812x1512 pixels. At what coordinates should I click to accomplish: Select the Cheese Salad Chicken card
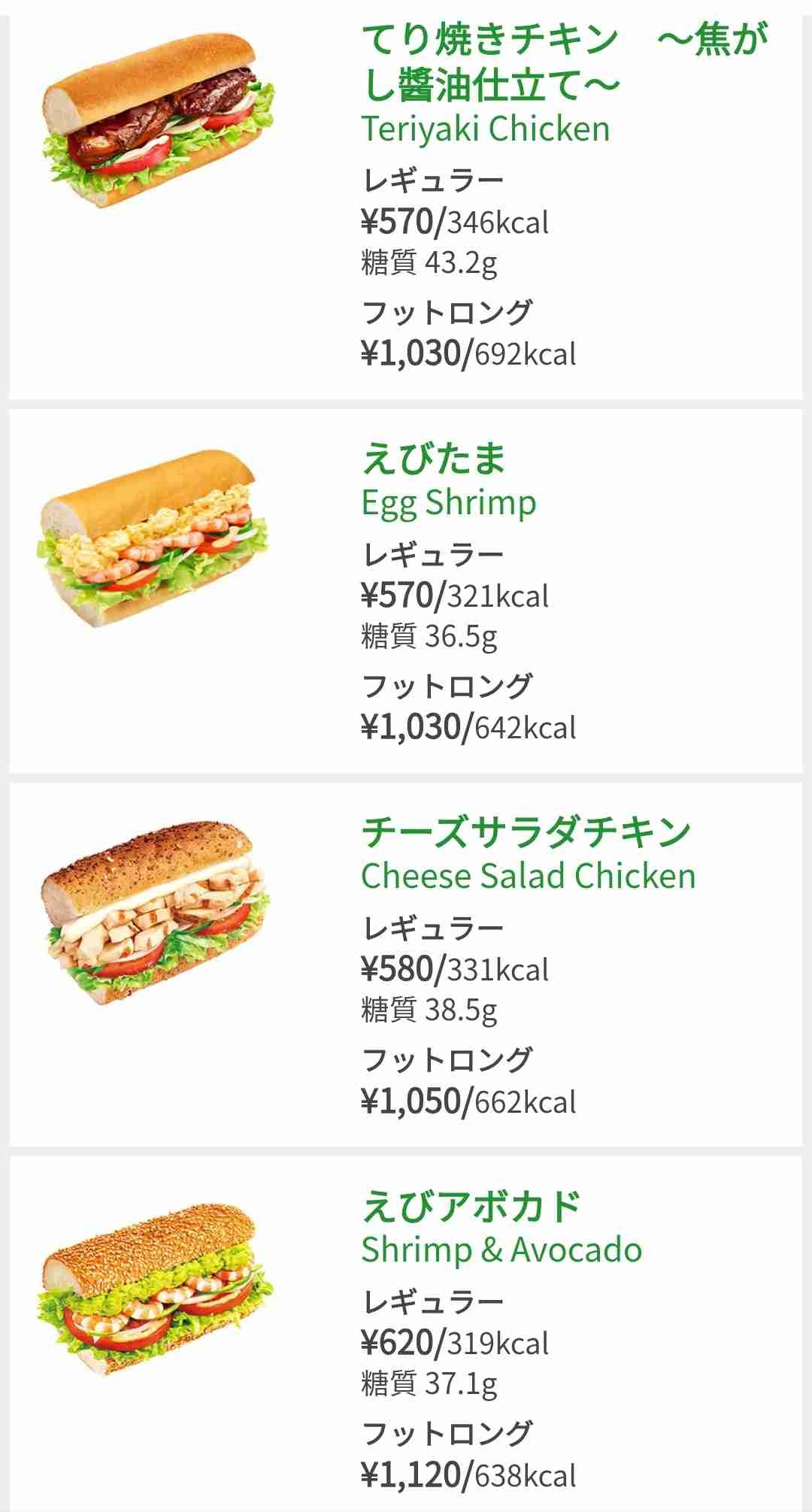coord(405,965)
